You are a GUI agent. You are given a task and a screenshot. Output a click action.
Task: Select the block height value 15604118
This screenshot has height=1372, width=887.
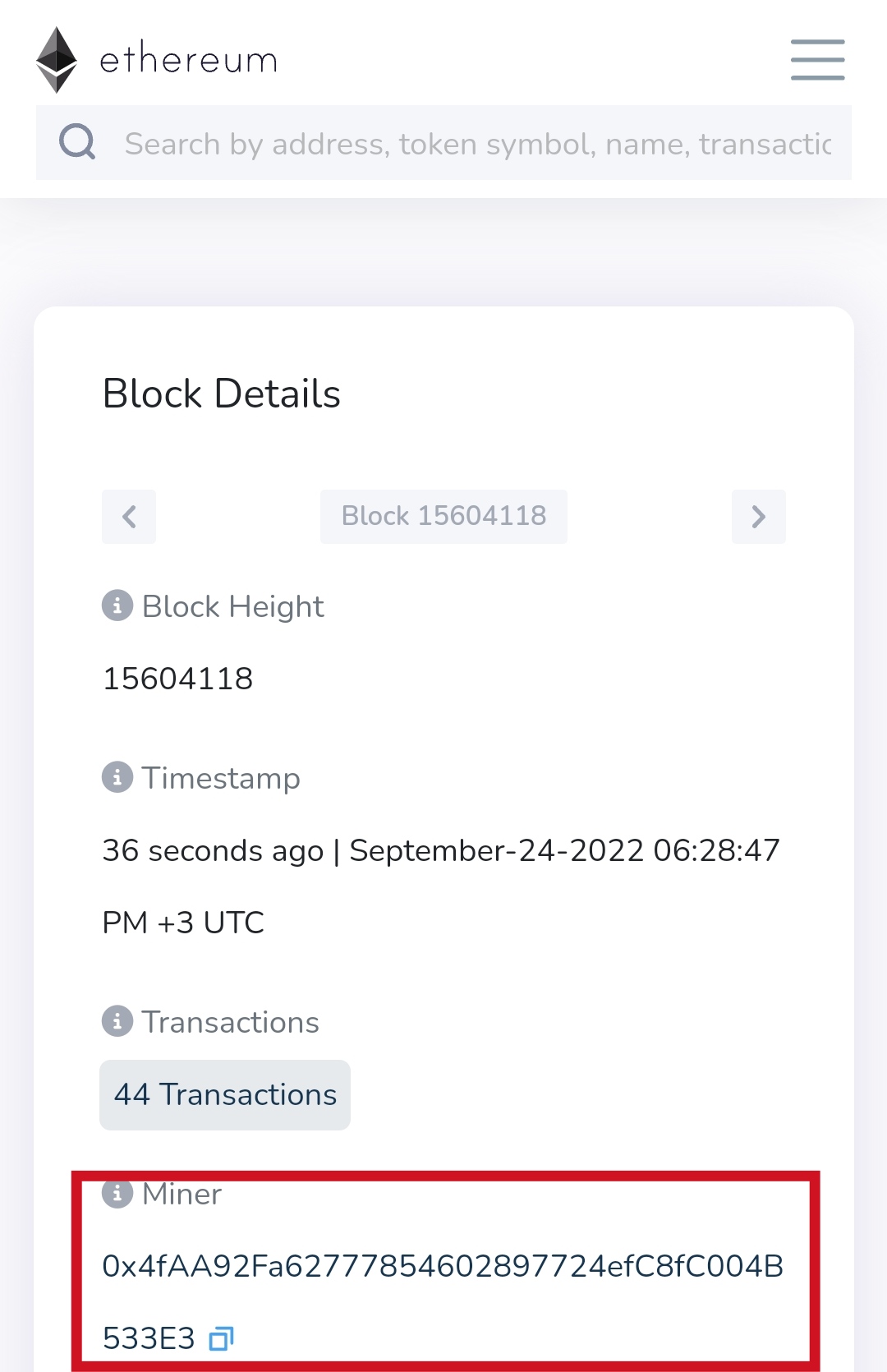(x=177, y=678)
